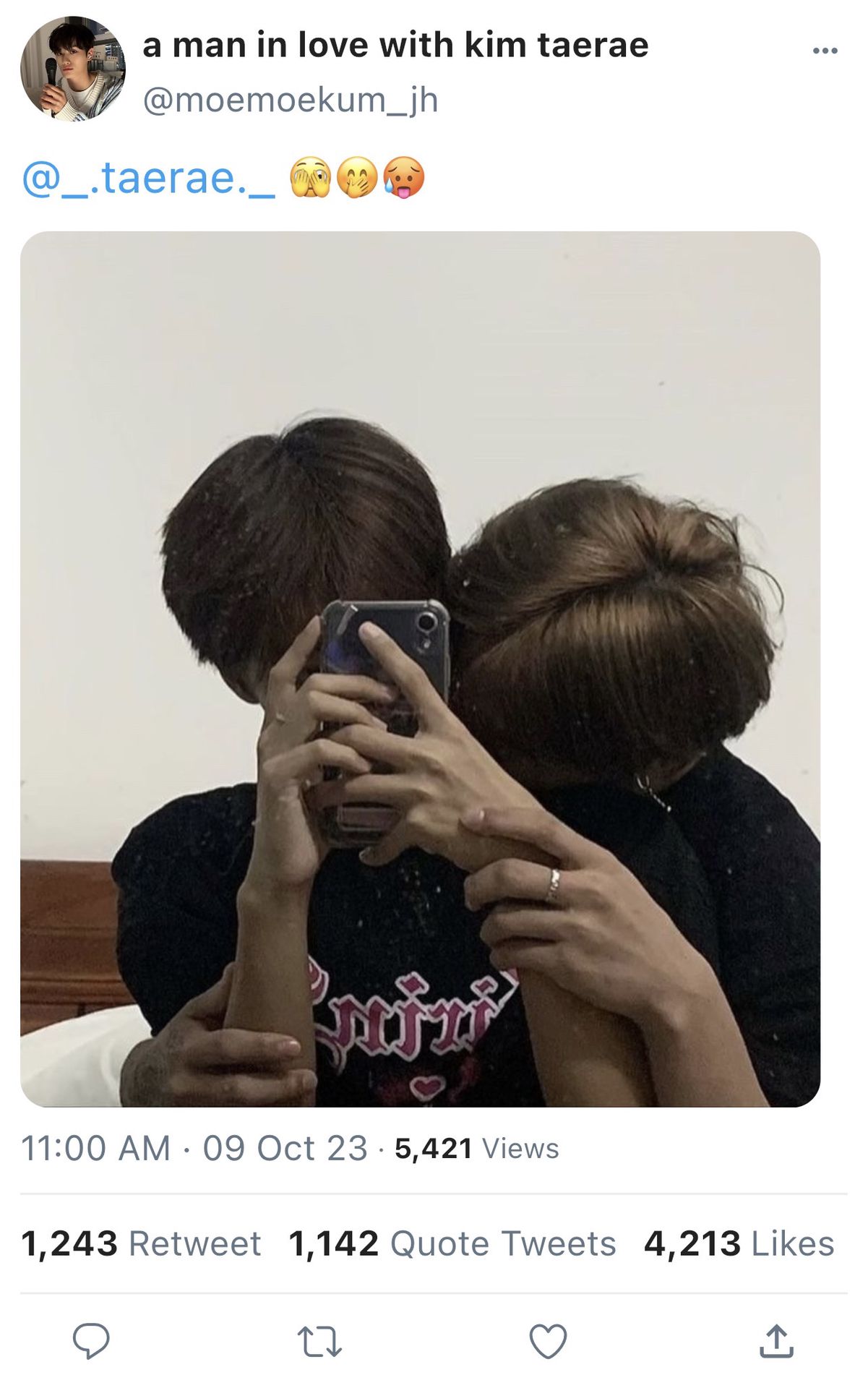Viewport: 868px width, 1388px height.
Task: Open the tweet's three-dot overflow menu
Action: (x=825, y=51)
